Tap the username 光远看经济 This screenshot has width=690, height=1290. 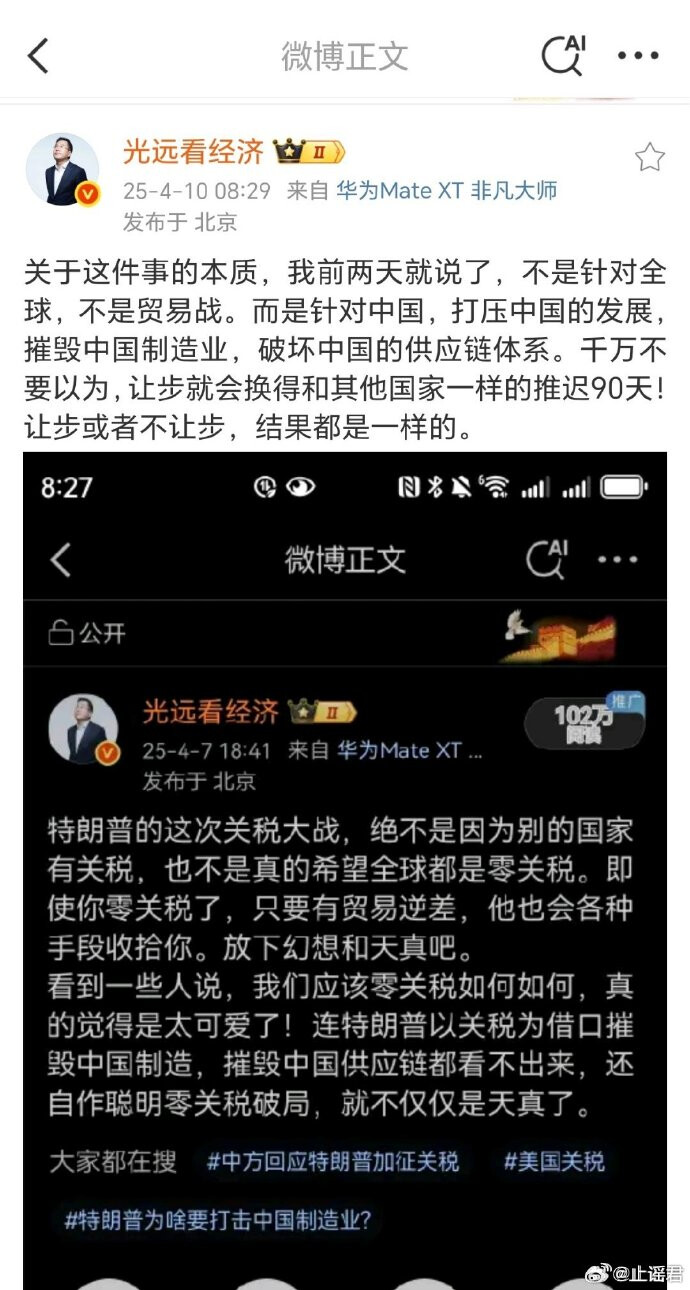[x=193, y=151]
